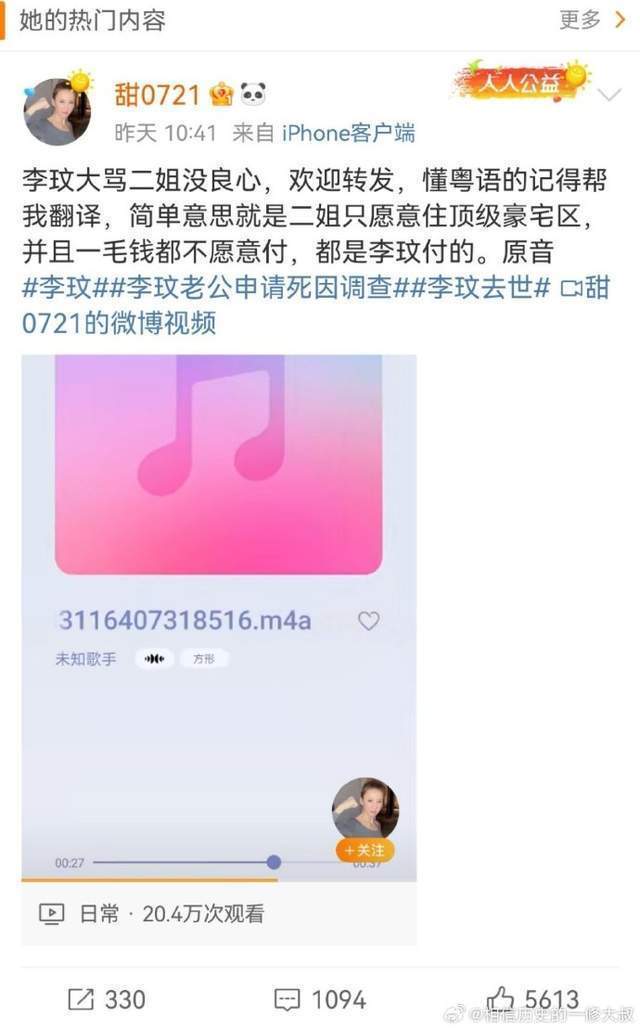This screenshot has width=640, height=1029.
Task: Open 甜0721的微博视频 link
Action: pos(118,324)
